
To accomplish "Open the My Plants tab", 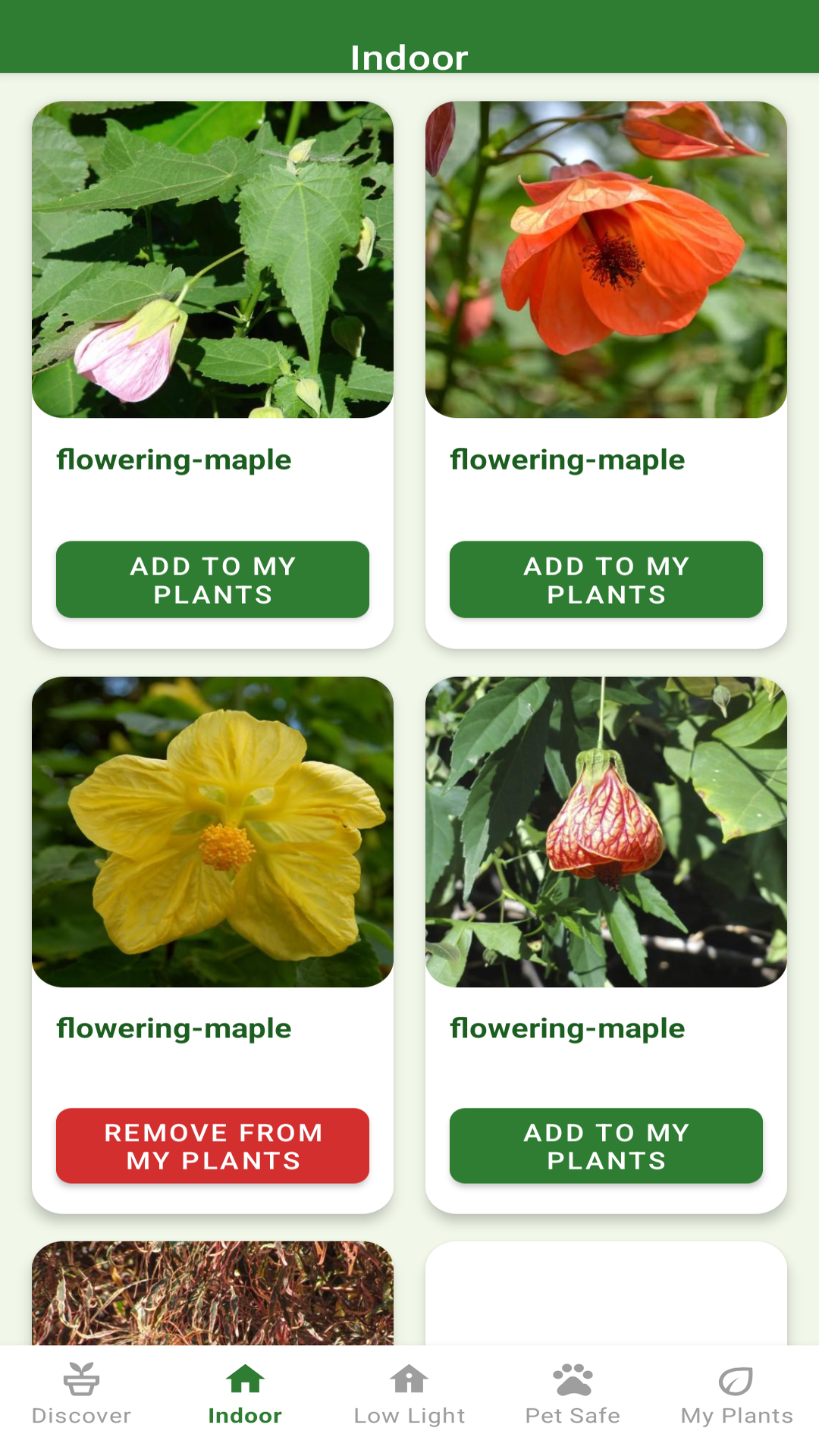I will [736, 1394].
